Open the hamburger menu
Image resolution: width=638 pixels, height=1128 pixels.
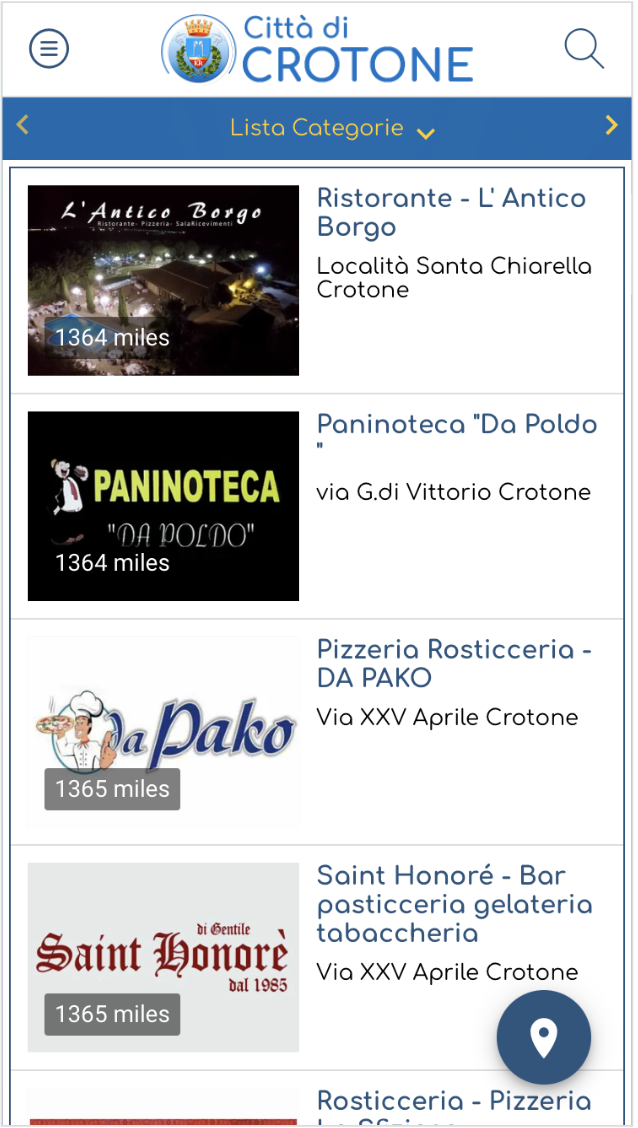click(x=49, y=48)
